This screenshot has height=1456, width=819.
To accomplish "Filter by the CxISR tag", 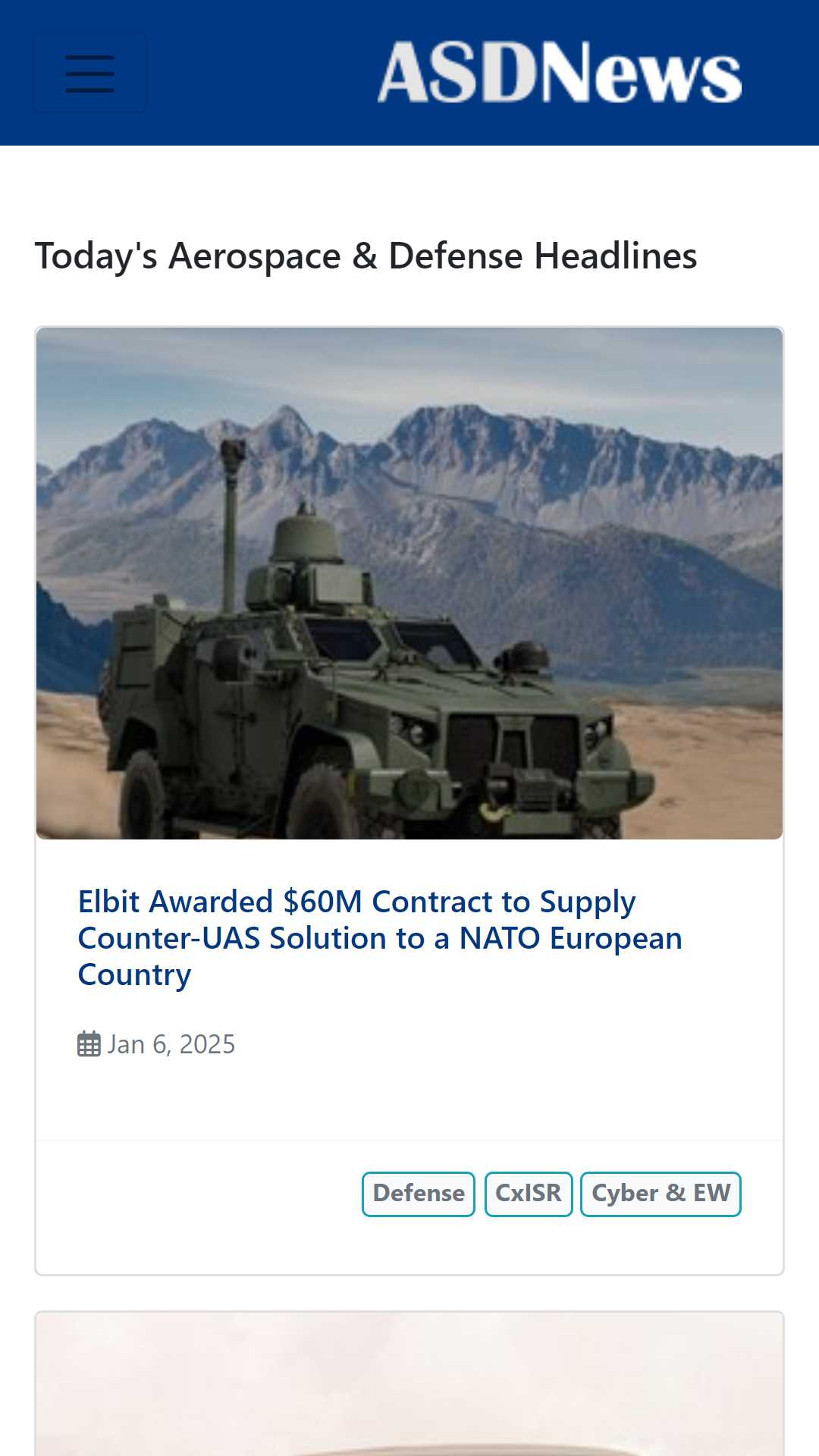I will [529, 1194].
